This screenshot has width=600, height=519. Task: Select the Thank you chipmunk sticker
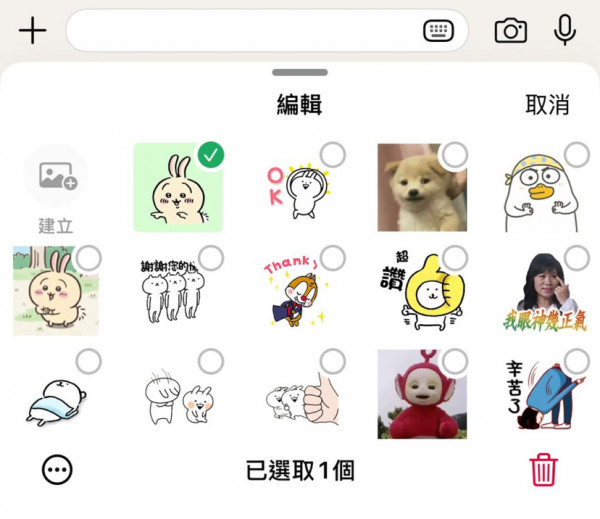point(300,290)
